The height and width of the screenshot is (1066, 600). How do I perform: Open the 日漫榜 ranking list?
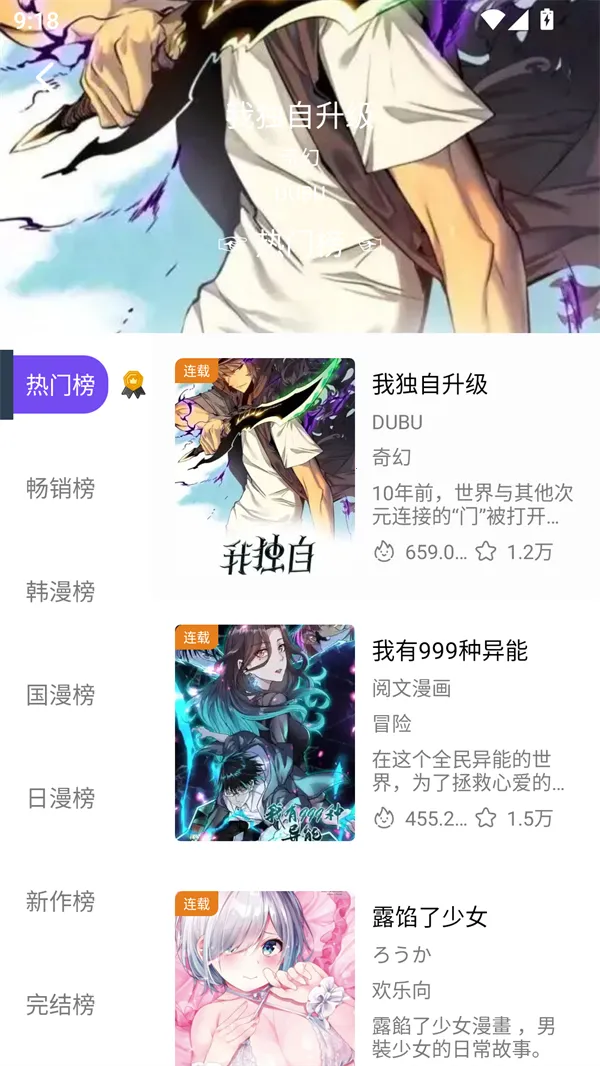pos(60,798)
